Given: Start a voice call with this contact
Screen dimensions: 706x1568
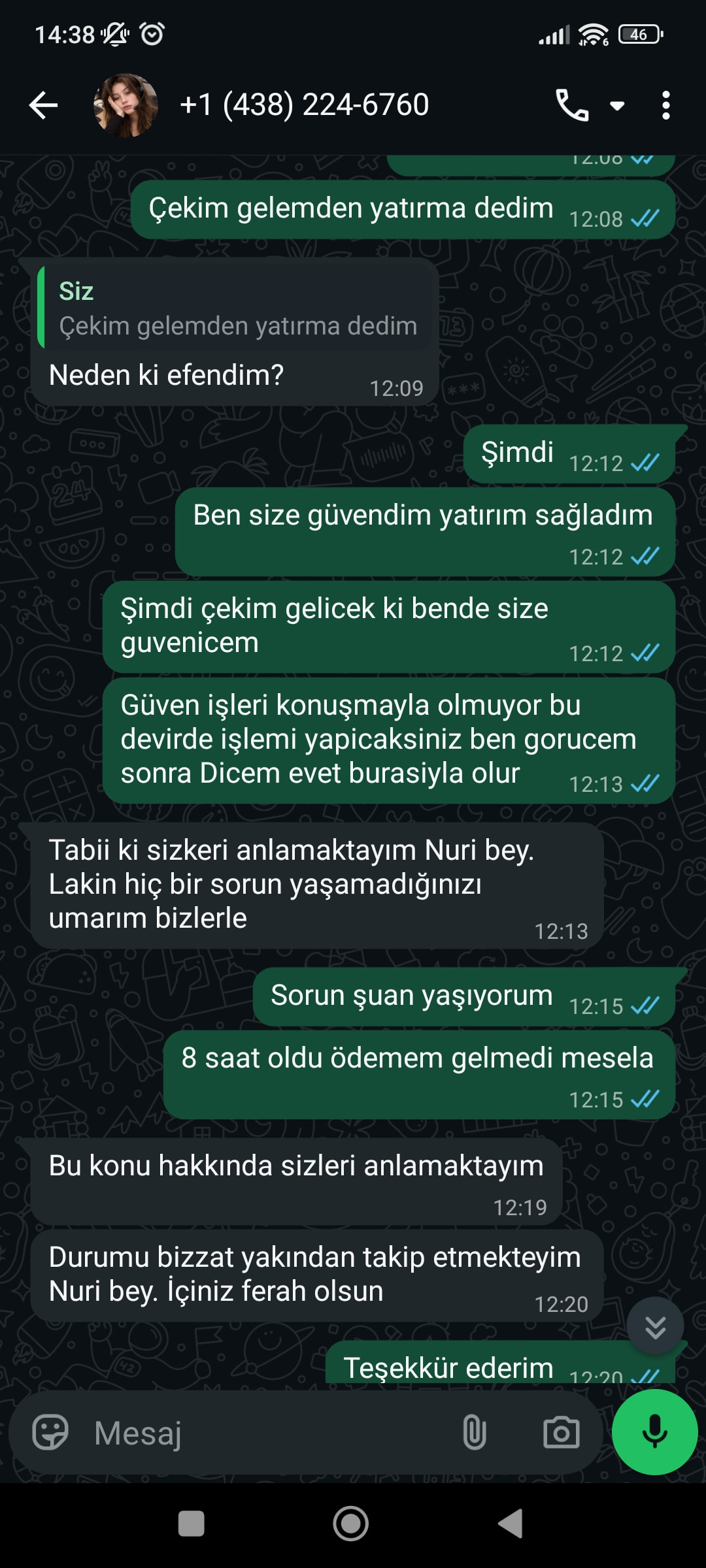Looking at the screenshot, I should pos(571,105).
